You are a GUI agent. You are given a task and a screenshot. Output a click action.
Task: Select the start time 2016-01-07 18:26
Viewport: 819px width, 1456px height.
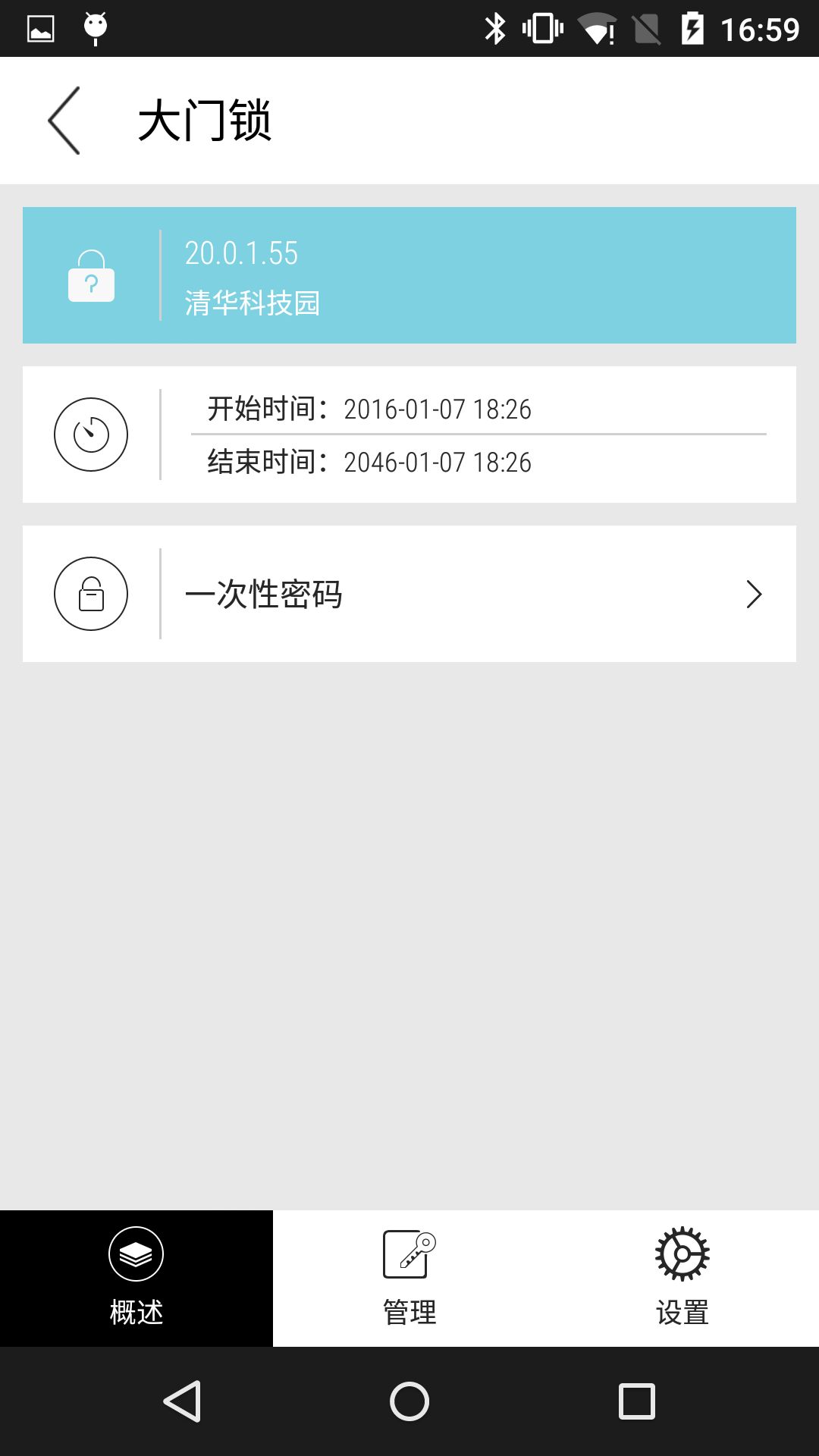[x=438, y=409]
